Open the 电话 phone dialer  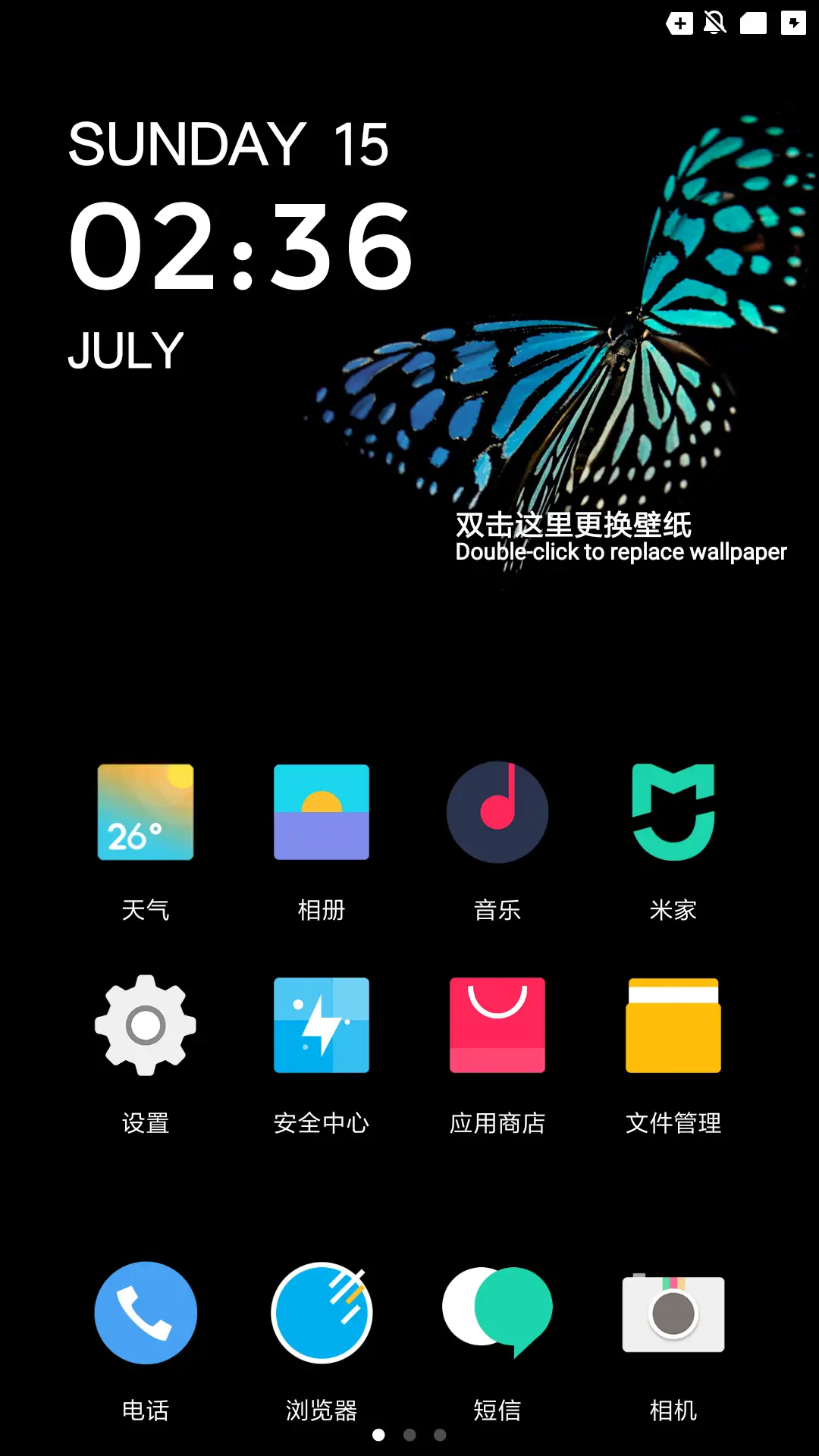146,1313
